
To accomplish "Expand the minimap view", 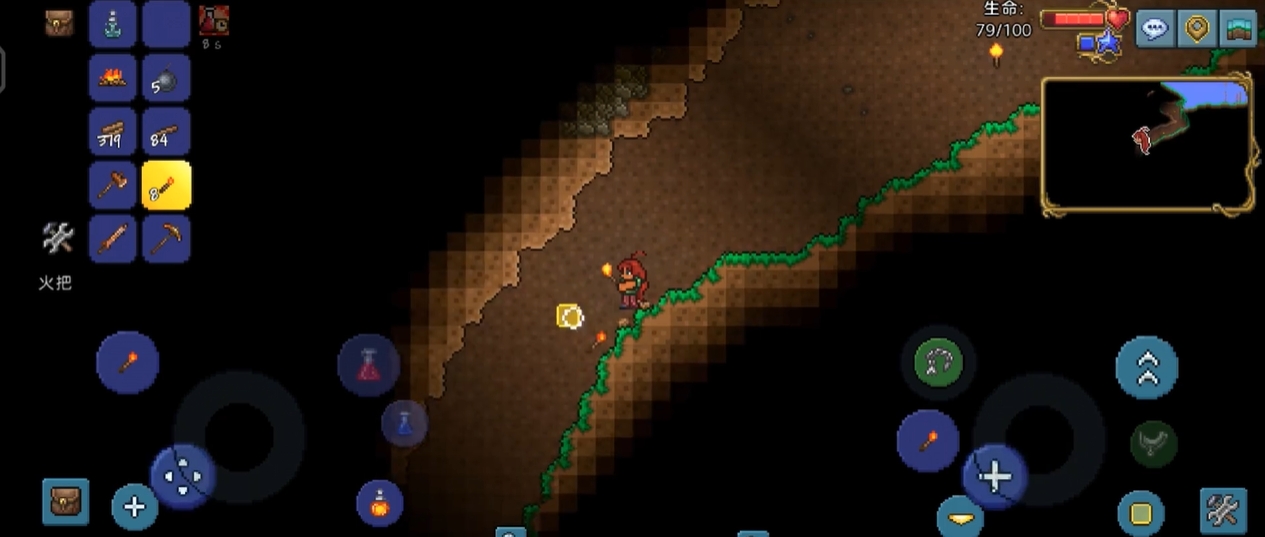I will [x=1147, y=144].
